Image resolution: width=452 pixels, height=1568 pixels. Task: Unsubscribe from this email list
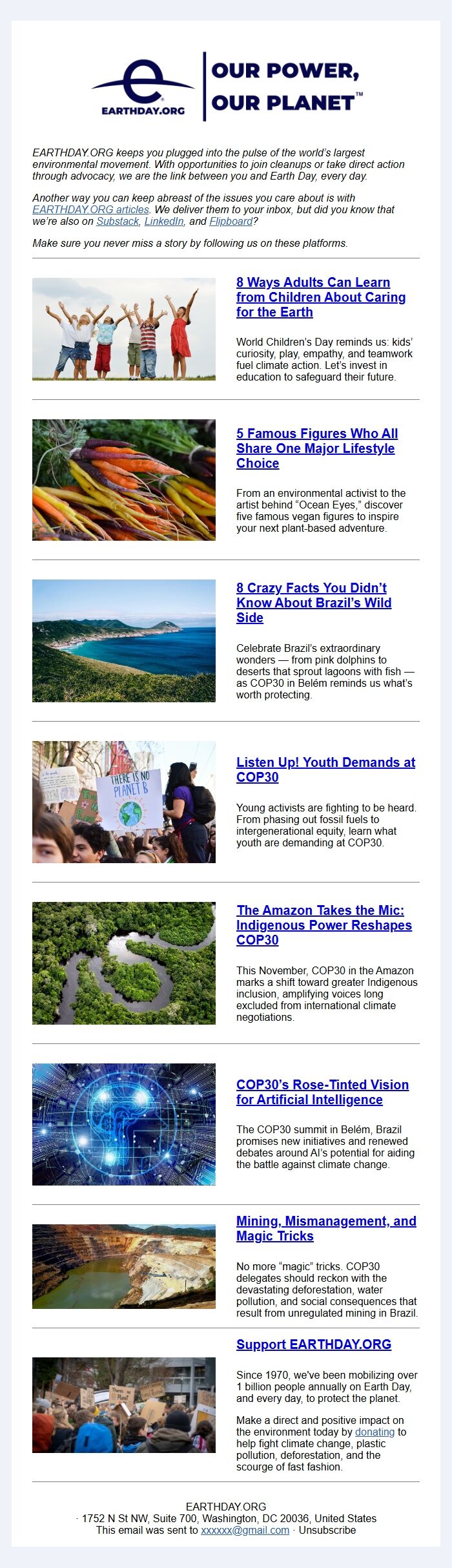[x=327, y=1530]
